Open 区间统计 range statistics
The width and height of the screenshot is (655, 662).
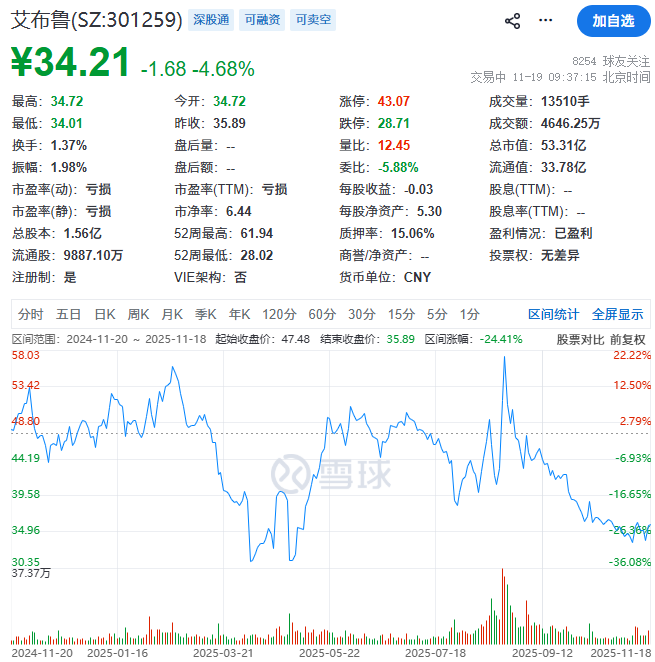pos(554,314)
